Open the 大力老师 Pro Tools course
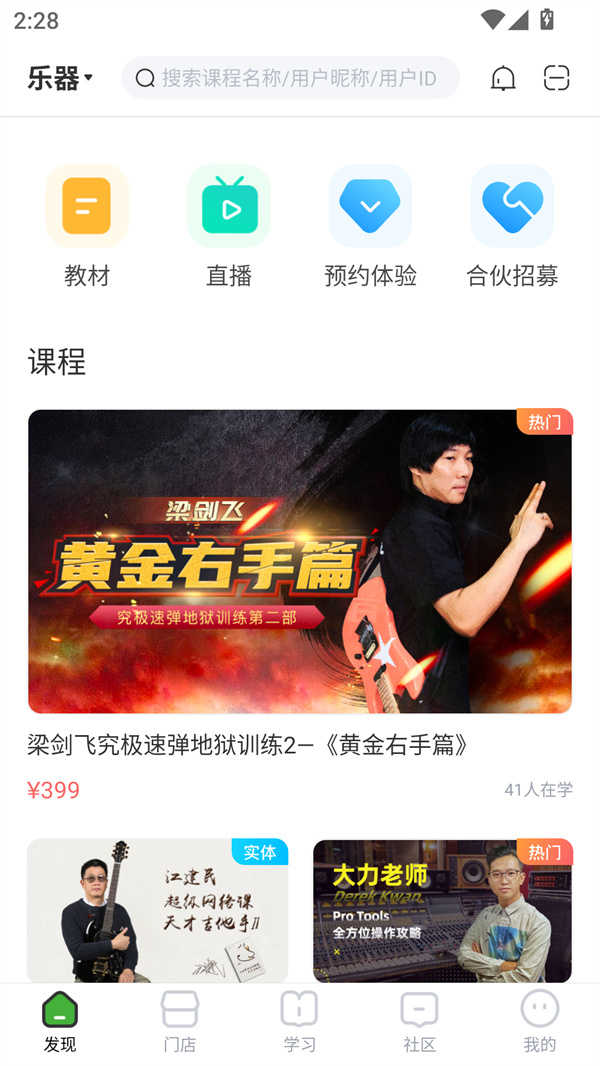 tap(442, 910)
